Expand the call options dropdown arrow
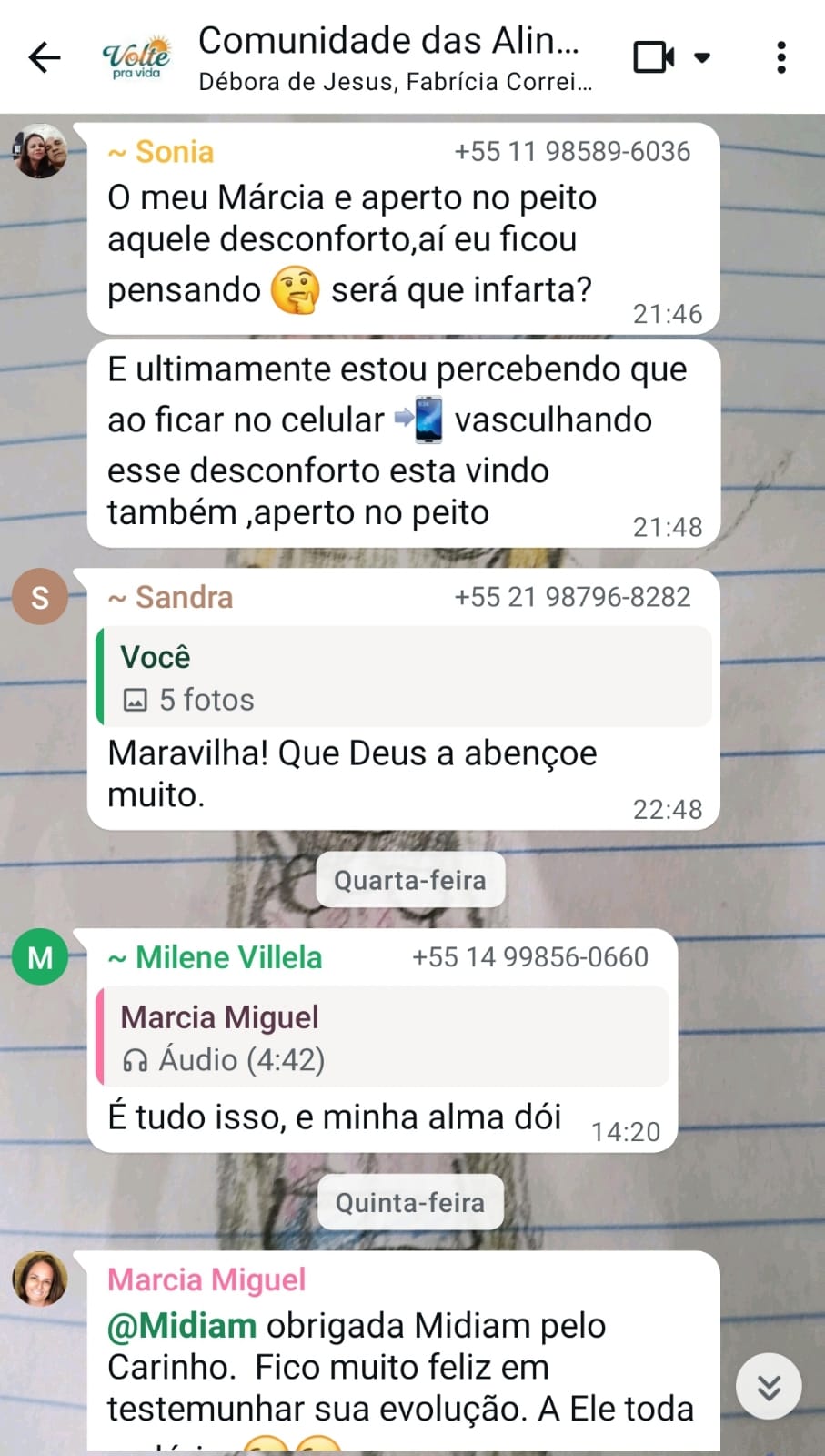Viewport: 825px width, 1456px height. [x=702, y=57]
